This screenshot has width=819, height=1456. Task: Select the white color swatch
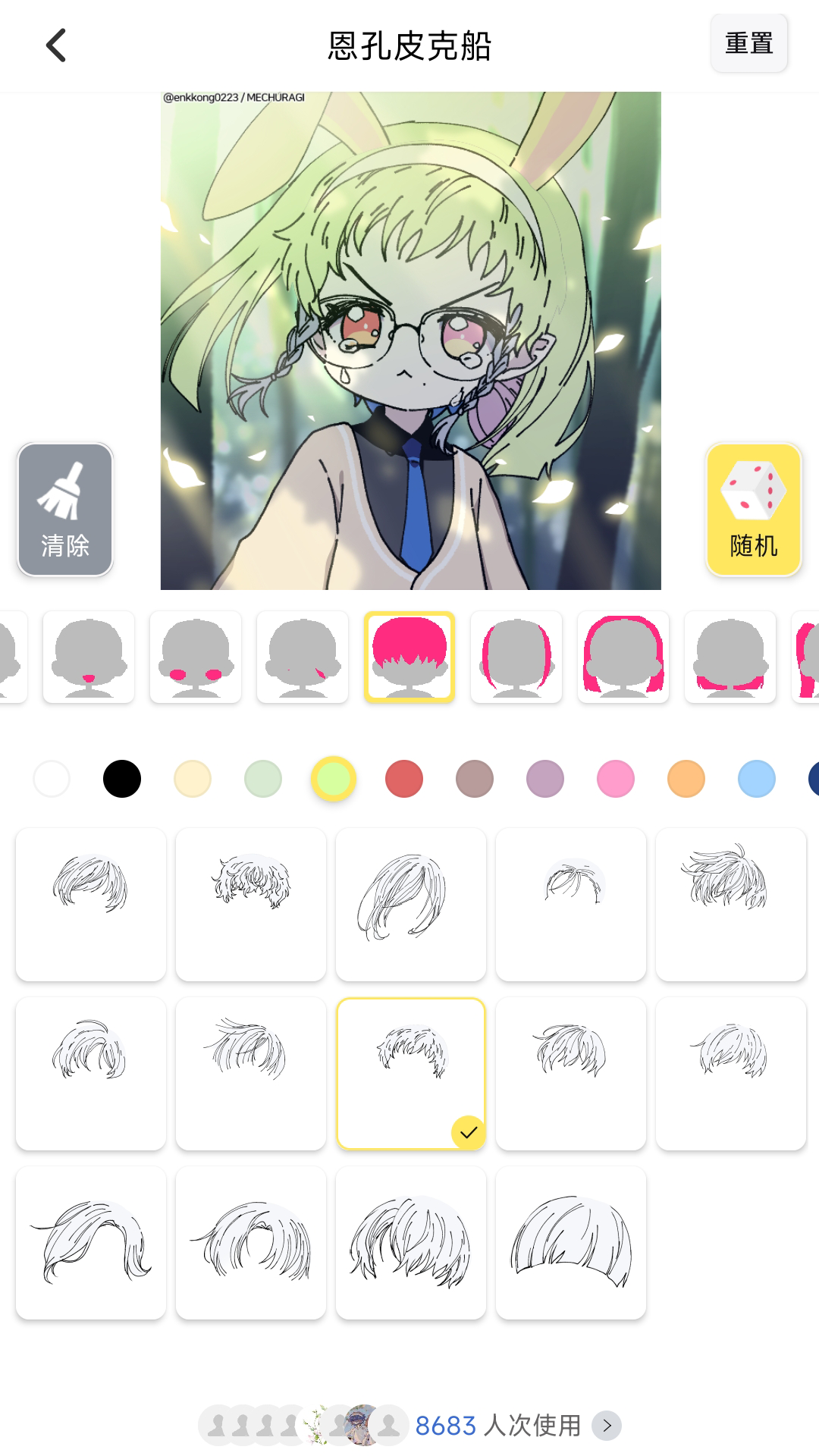click(52, 779)
